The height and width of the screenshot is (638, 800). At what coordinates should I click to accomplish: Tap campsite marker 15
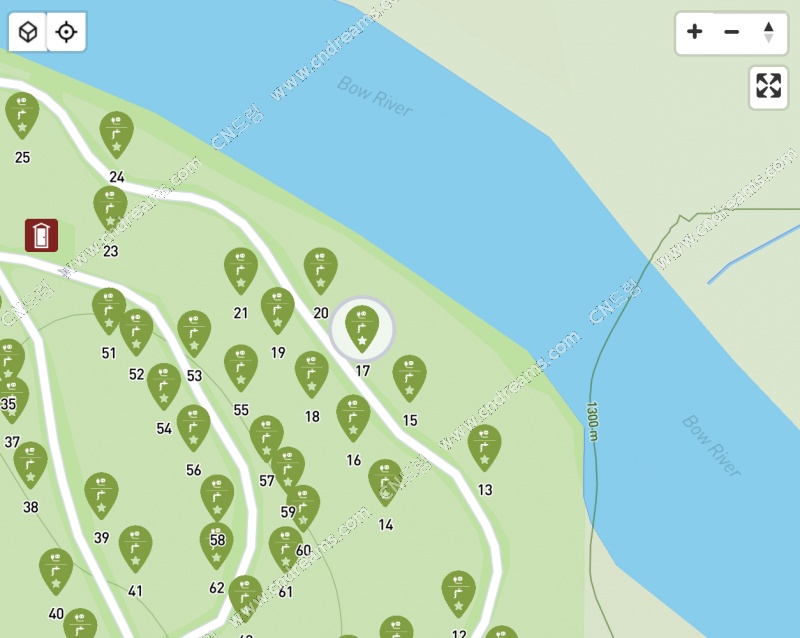409,377
